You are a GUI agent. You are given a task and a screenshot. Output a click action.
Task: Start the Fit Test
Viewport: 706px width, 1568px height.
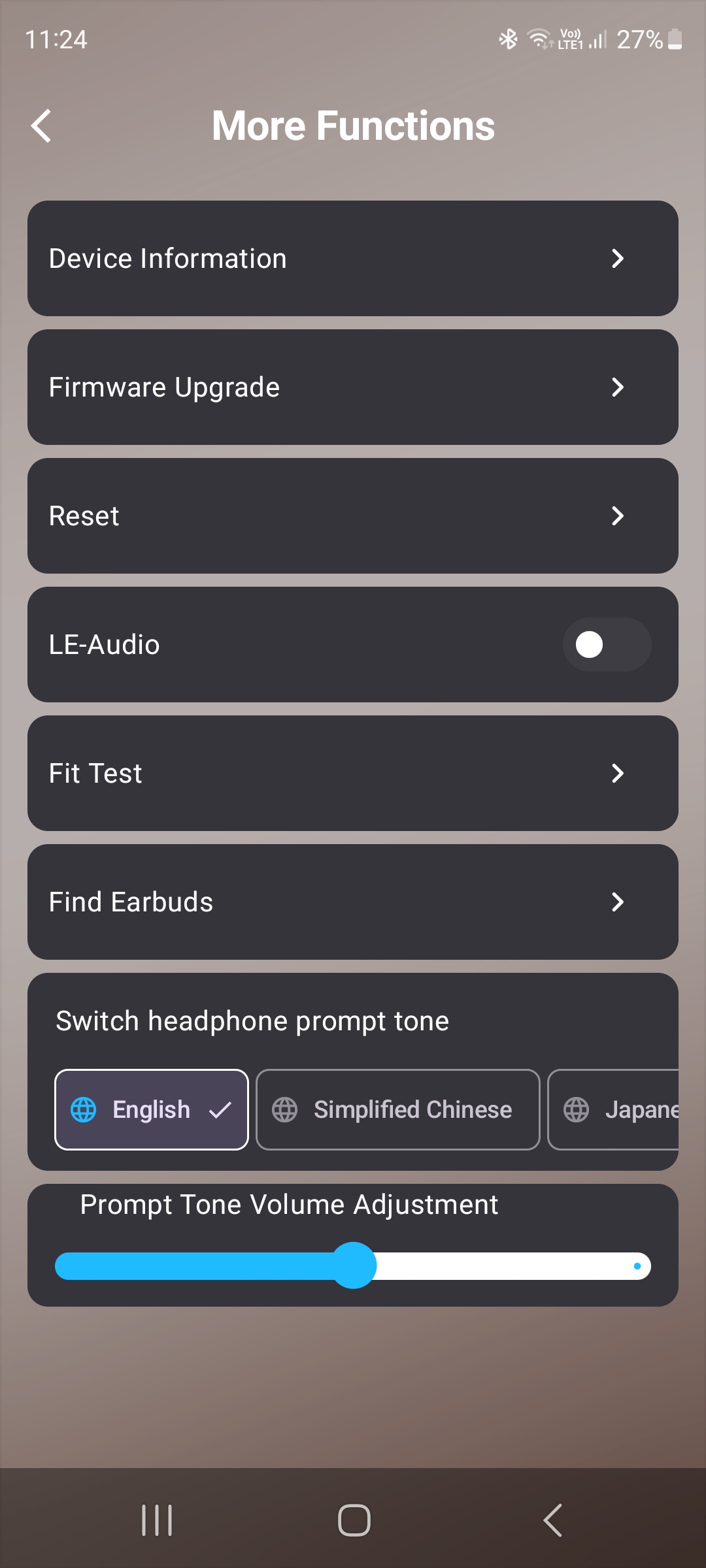click(x=353, y=774)
